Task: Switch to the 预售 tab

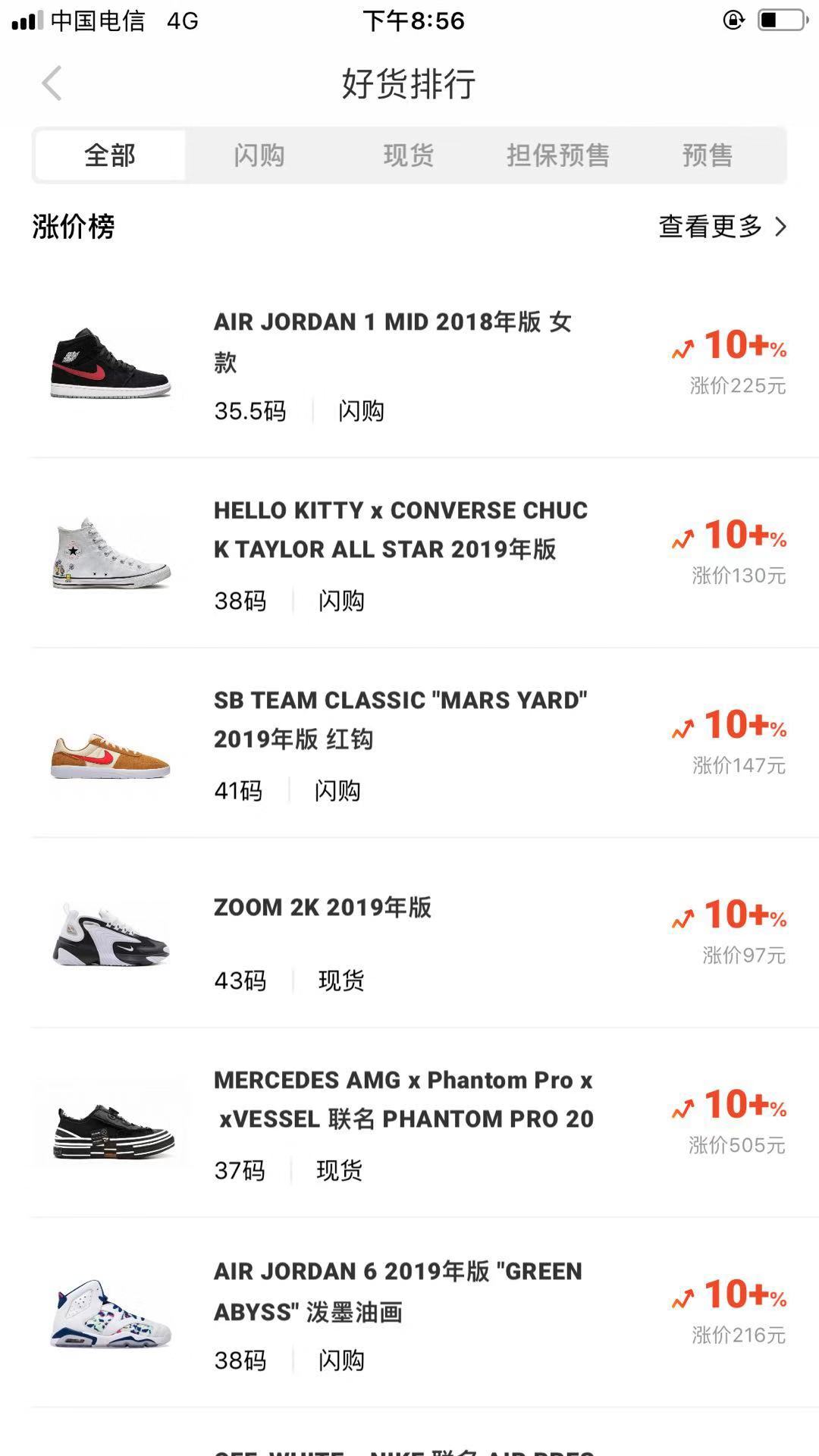Action: tap(708, 155)
